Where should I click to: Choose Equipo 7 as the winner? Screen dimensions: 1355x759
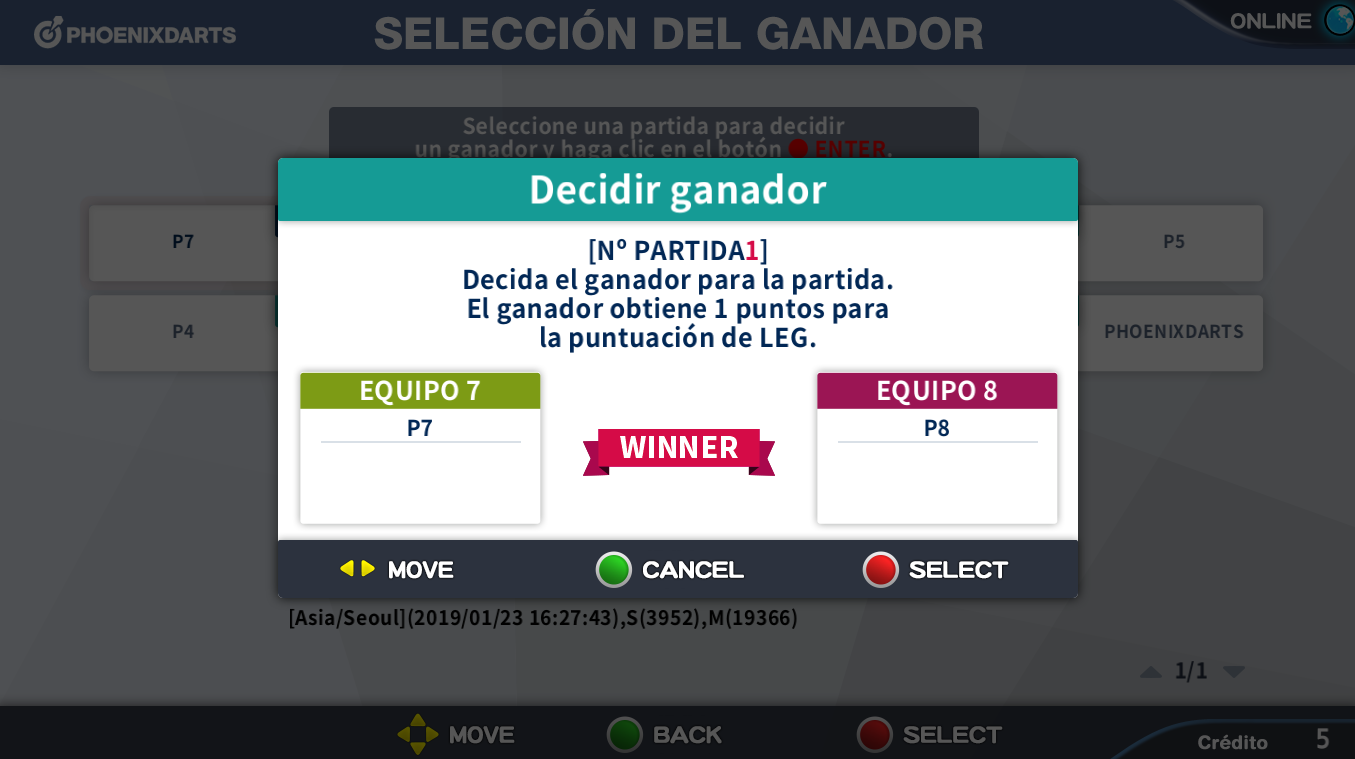click(420, 448)
